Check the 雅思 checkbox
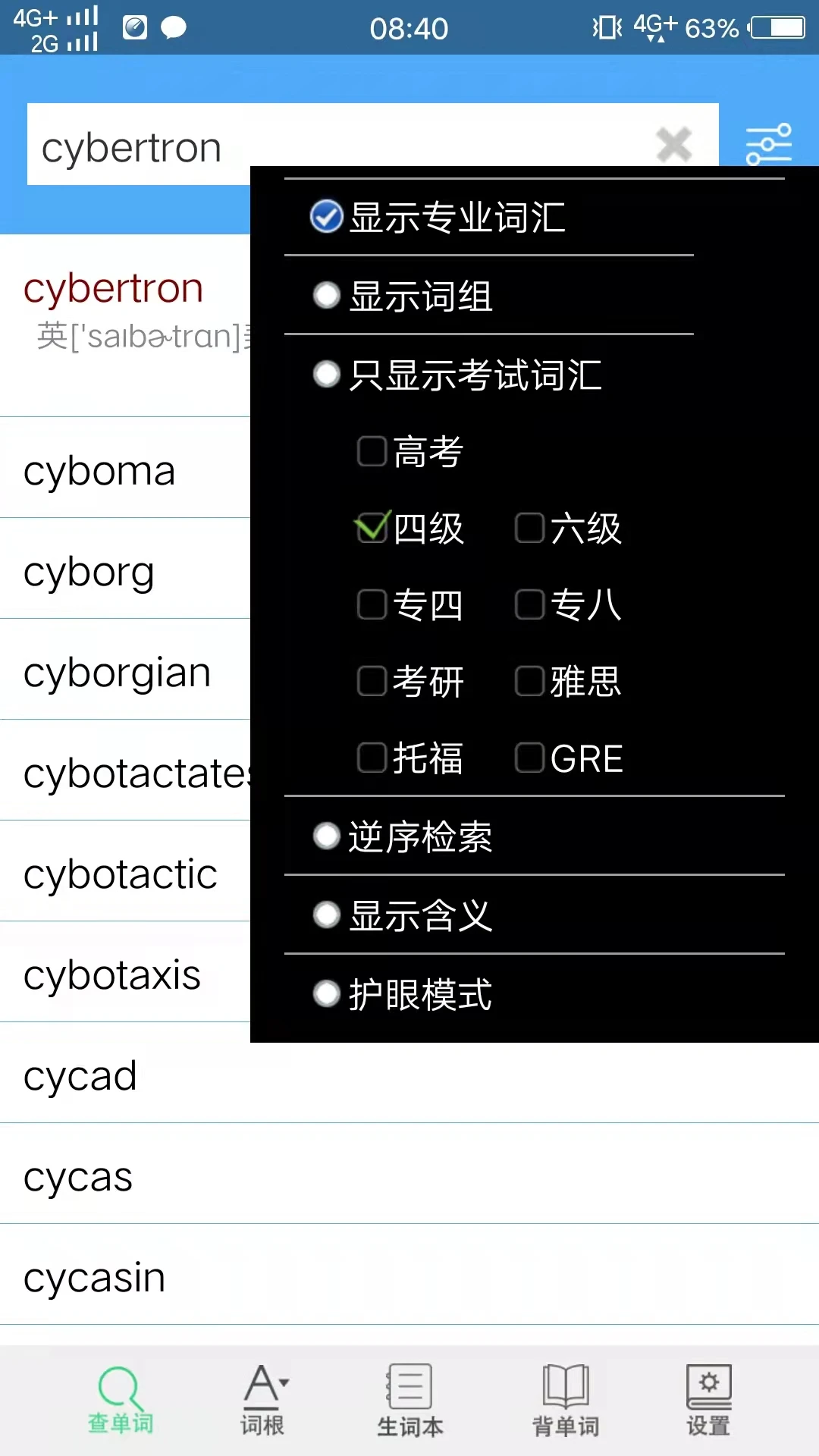The image size is (819, 1456). point(529,681)
